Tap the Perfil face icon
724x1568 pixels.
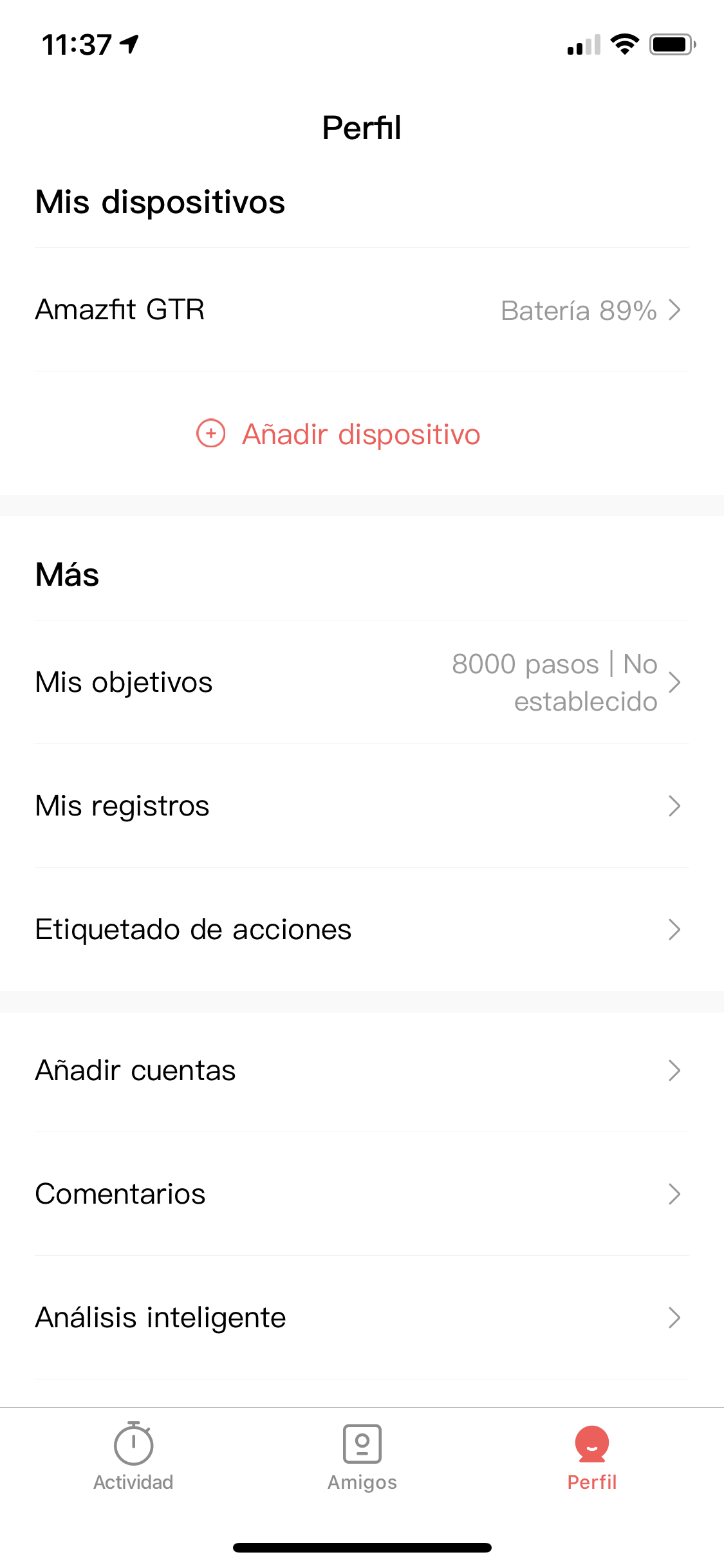pos(592,1442)
